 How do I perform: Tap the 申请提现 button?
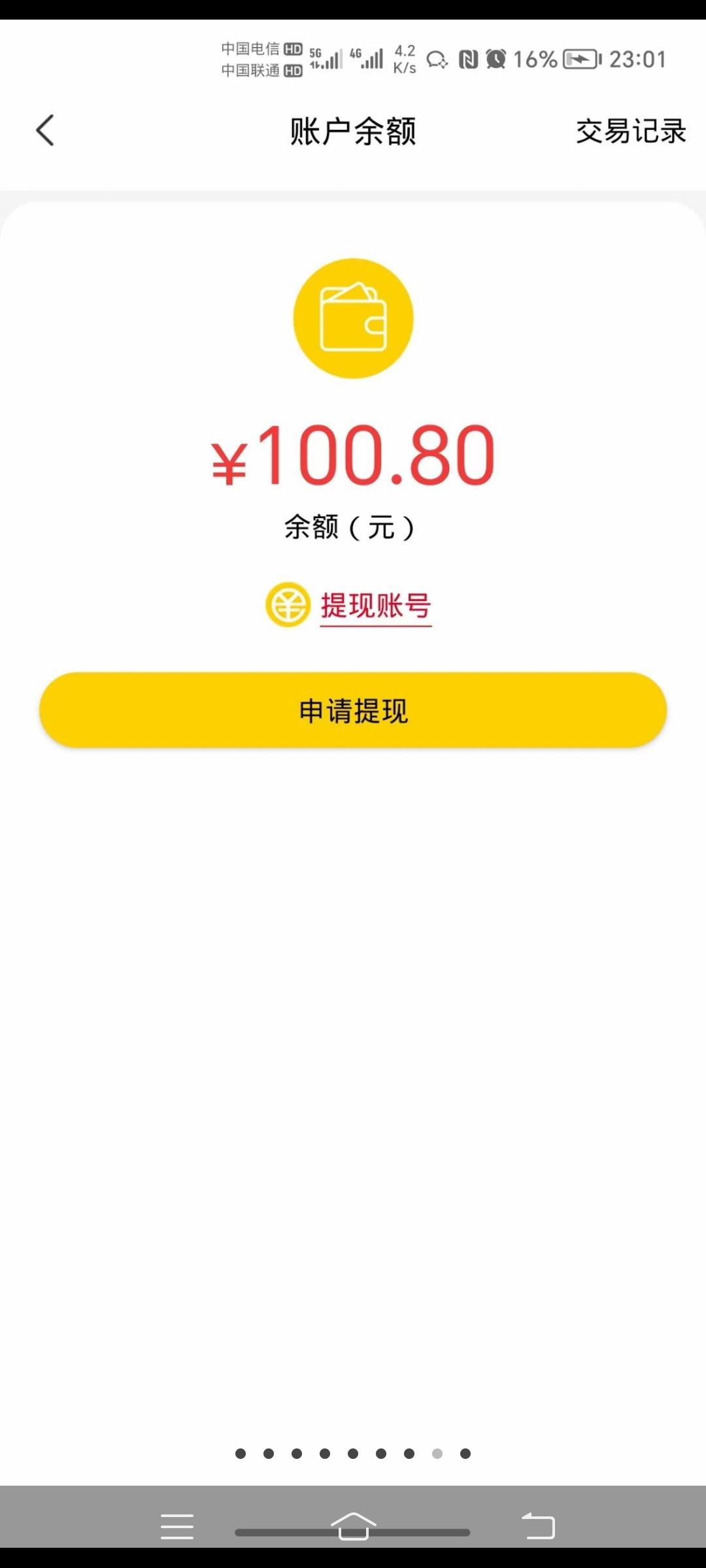pyautogui.click(x=353, y=710)
